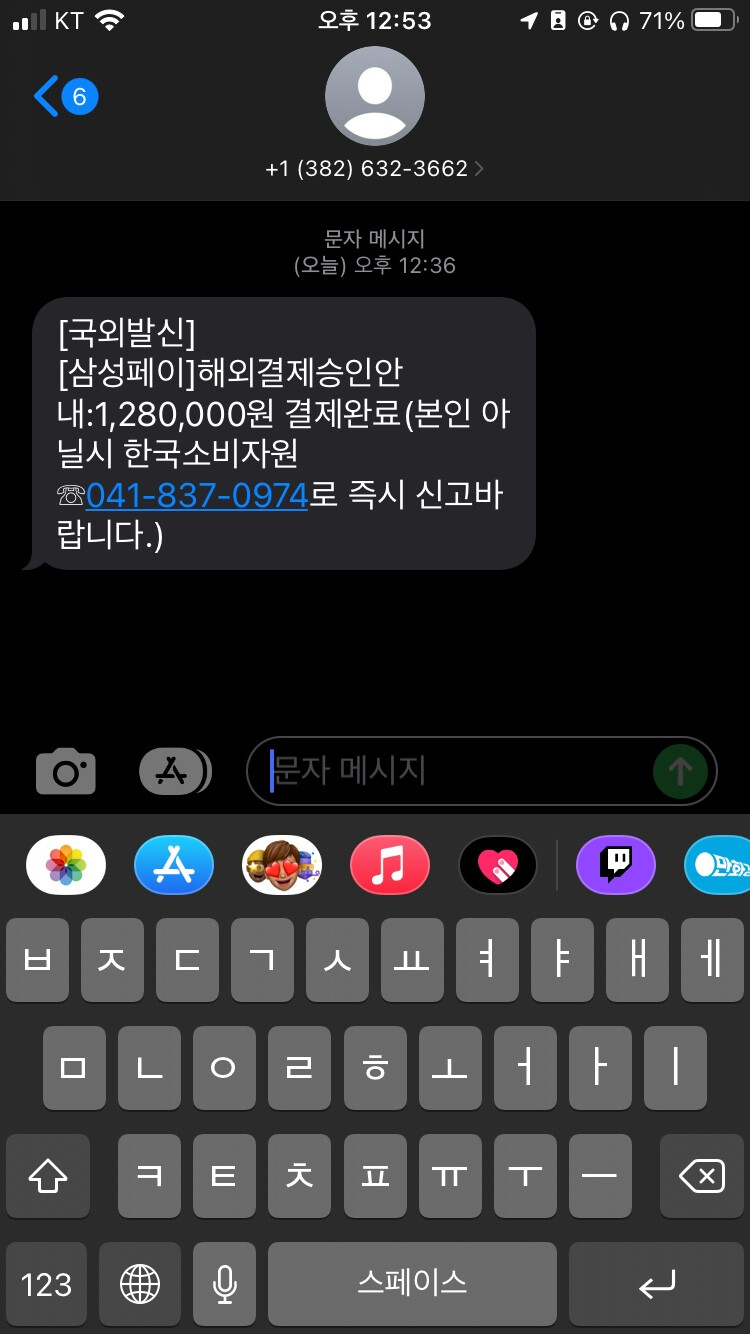The width and height of the screenshot is (750, 1334).
Task: Open Memoji stickers in the app strip
Action: [282, 865]
